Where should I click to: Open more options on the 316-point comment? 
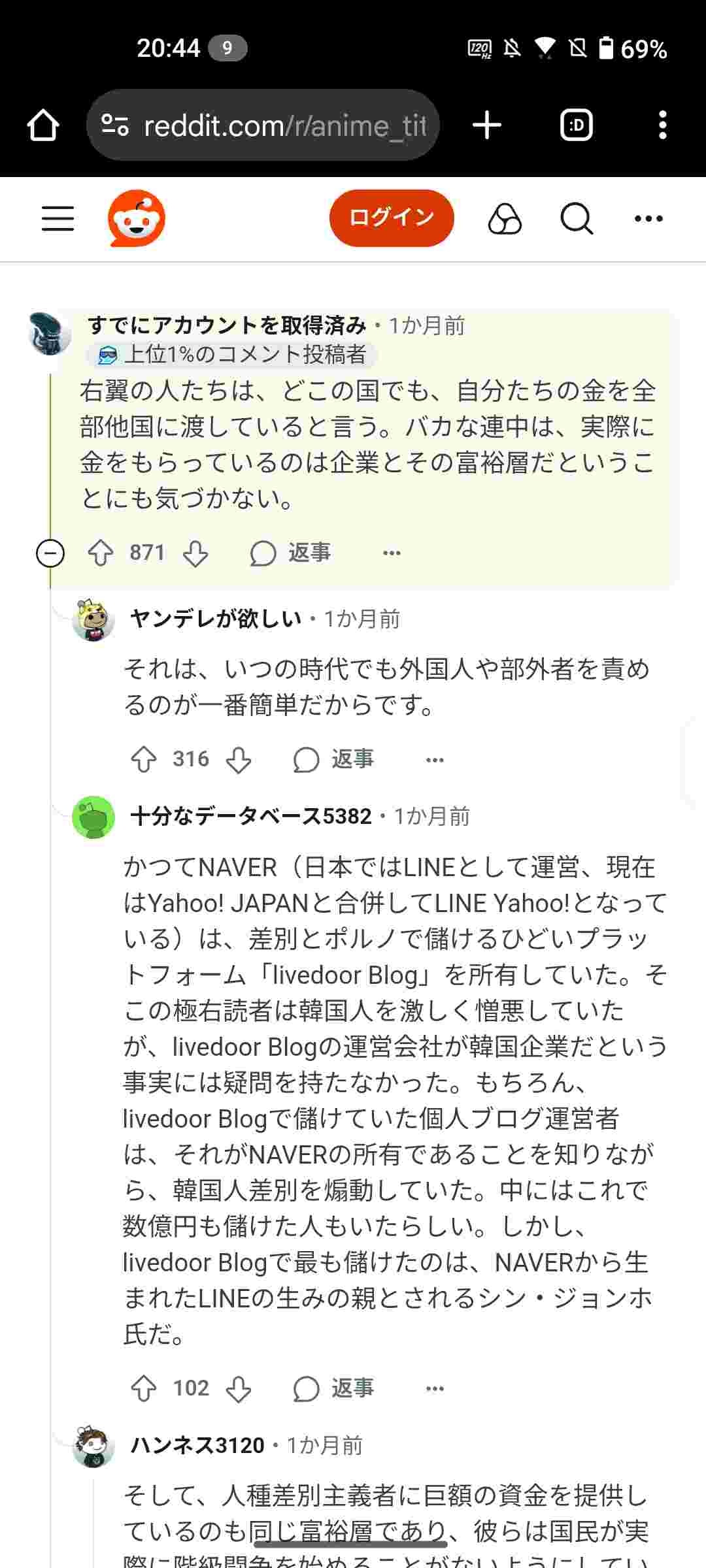click(435, 760)
